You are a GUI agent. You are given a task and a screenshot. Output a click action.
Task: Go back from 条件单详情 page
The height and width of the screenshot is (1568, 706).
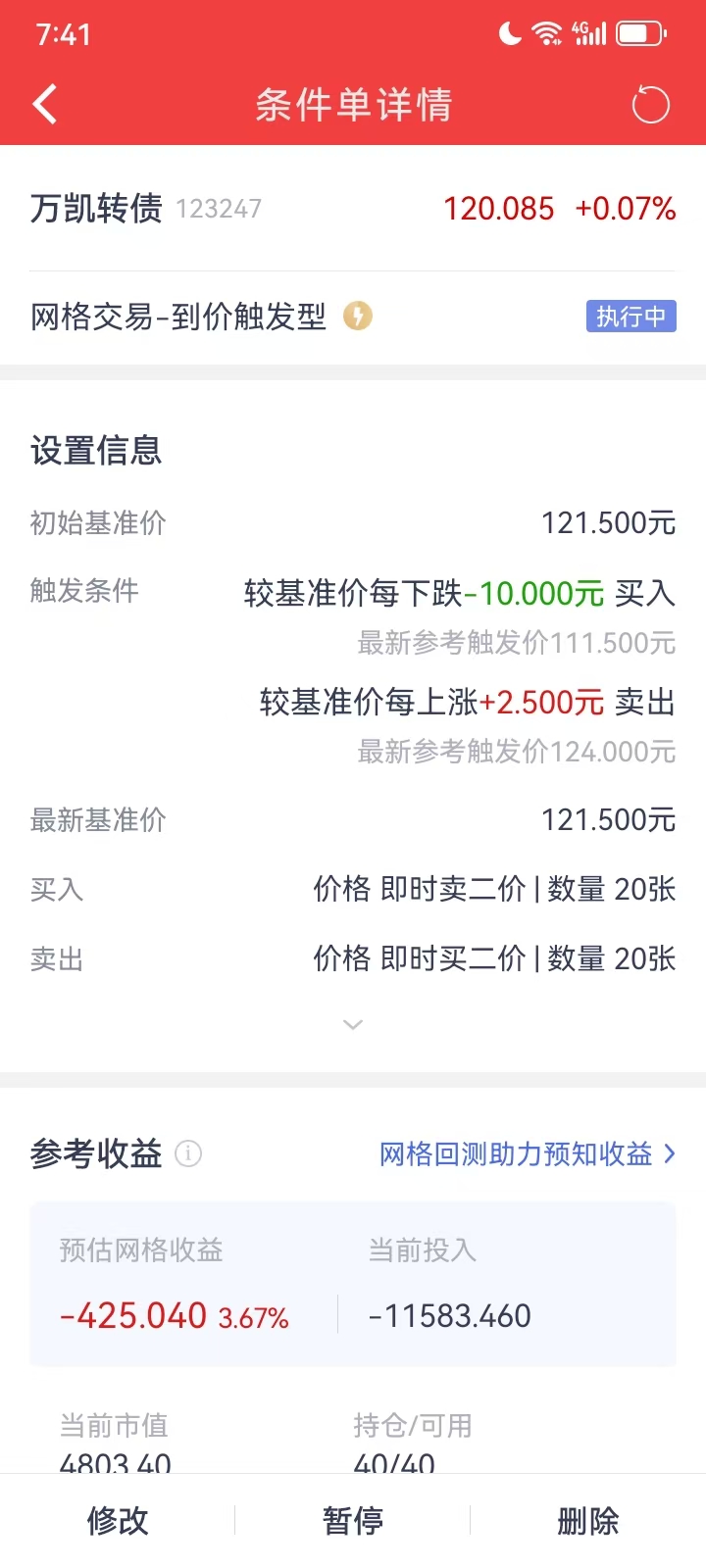coord(45,104)
